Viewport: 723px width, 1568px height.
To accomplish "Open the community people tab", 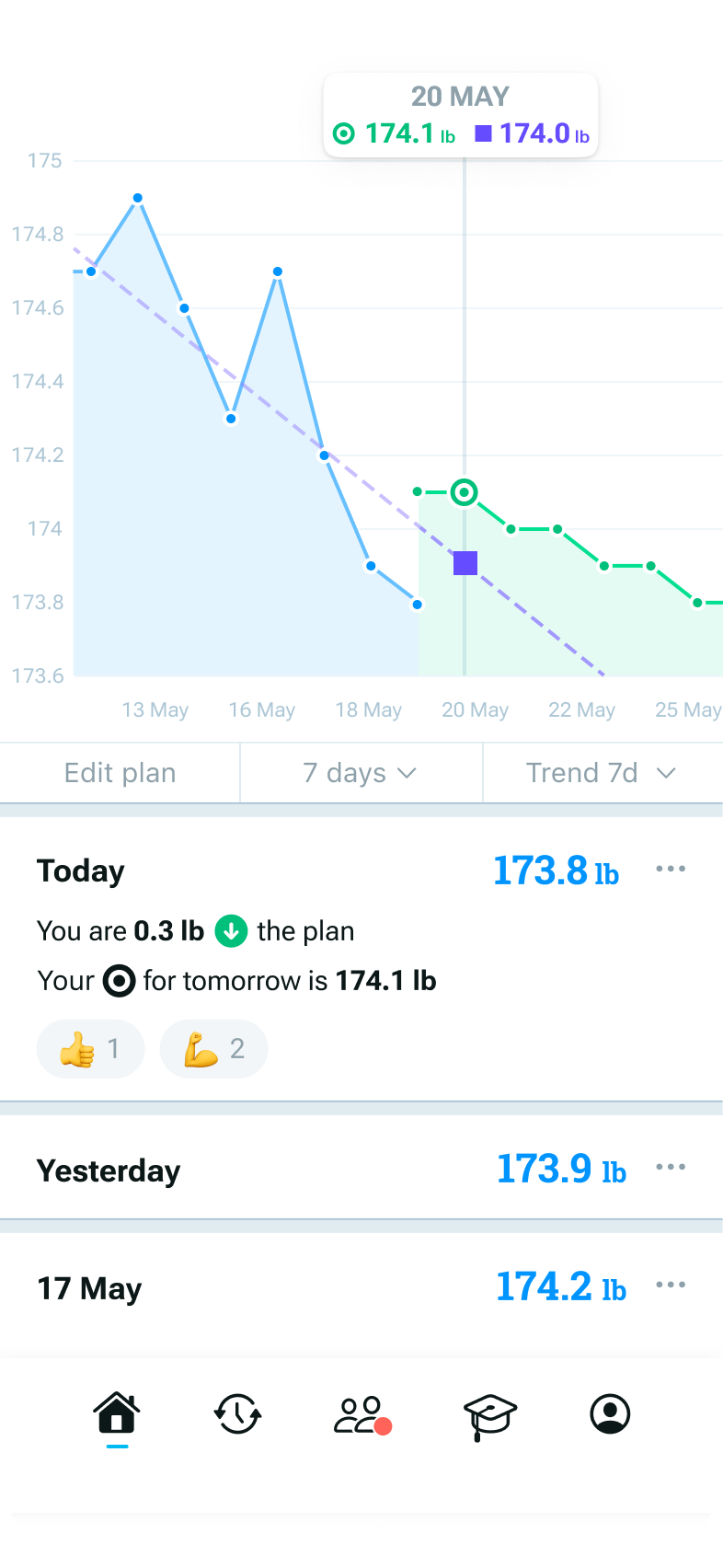I will tap(361, 1414).
